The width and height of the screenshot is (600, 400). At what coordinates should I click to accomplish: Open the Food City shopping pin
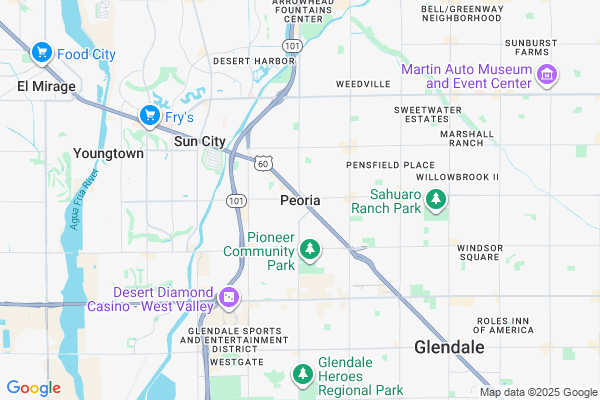(x=41, y=52)
